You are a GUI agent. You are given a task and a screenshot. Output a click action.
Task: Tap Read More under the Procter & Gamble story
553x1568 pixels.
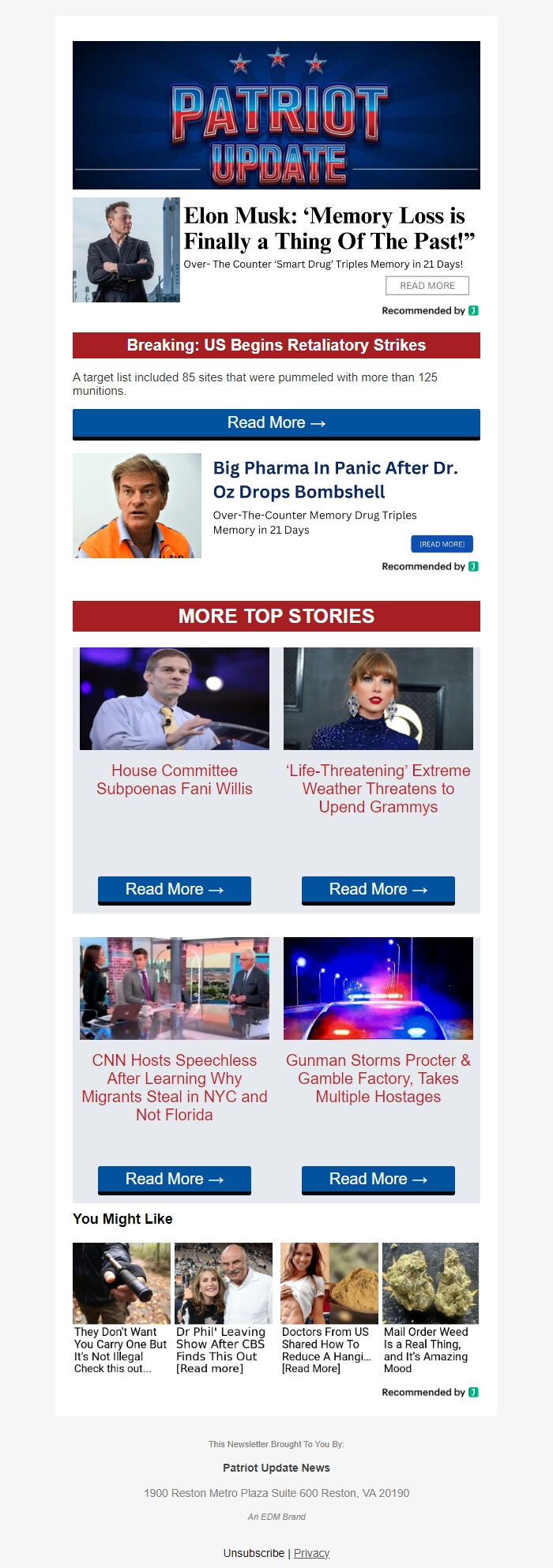[x=378, y=1180]
